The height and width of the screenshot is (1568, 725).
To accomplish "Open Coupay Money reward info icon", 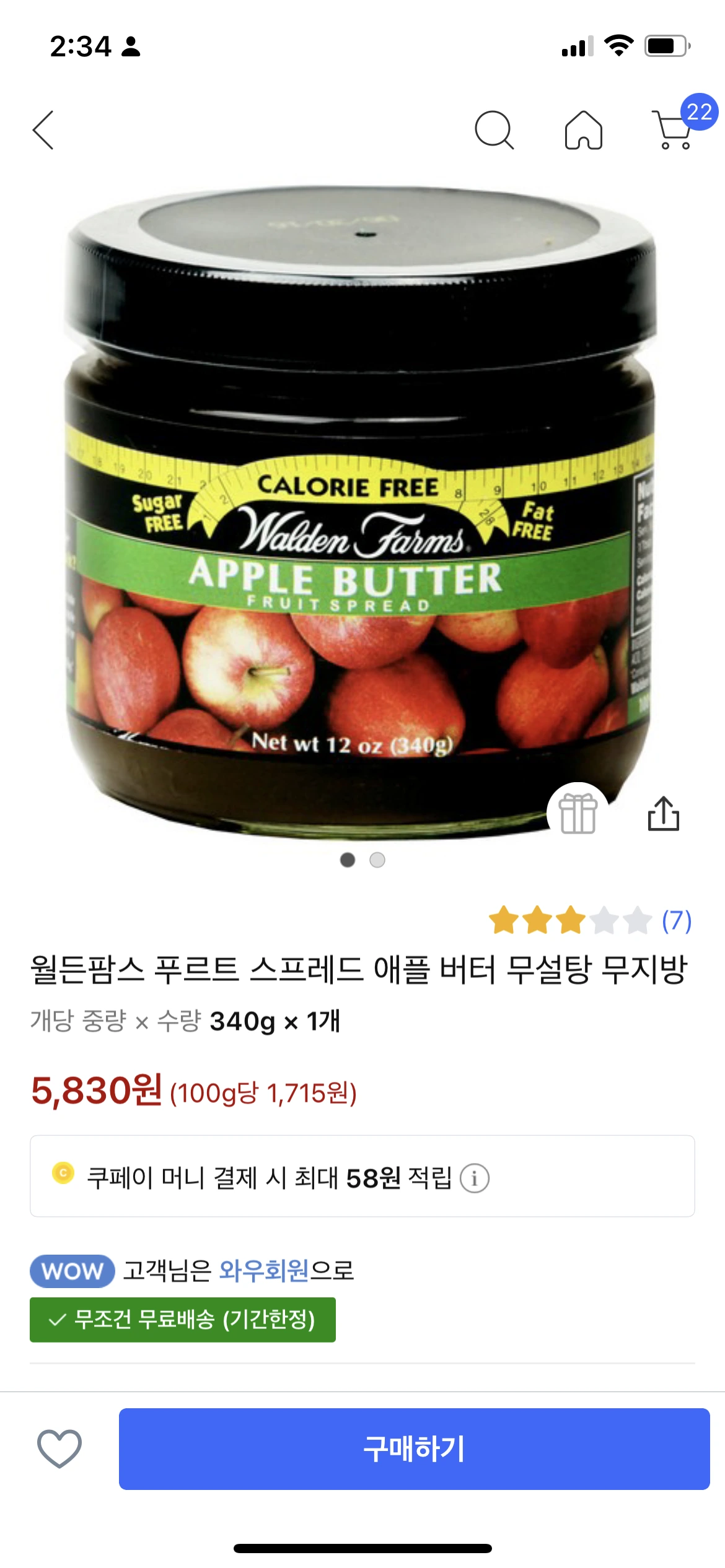I will tap(475, 1178).
